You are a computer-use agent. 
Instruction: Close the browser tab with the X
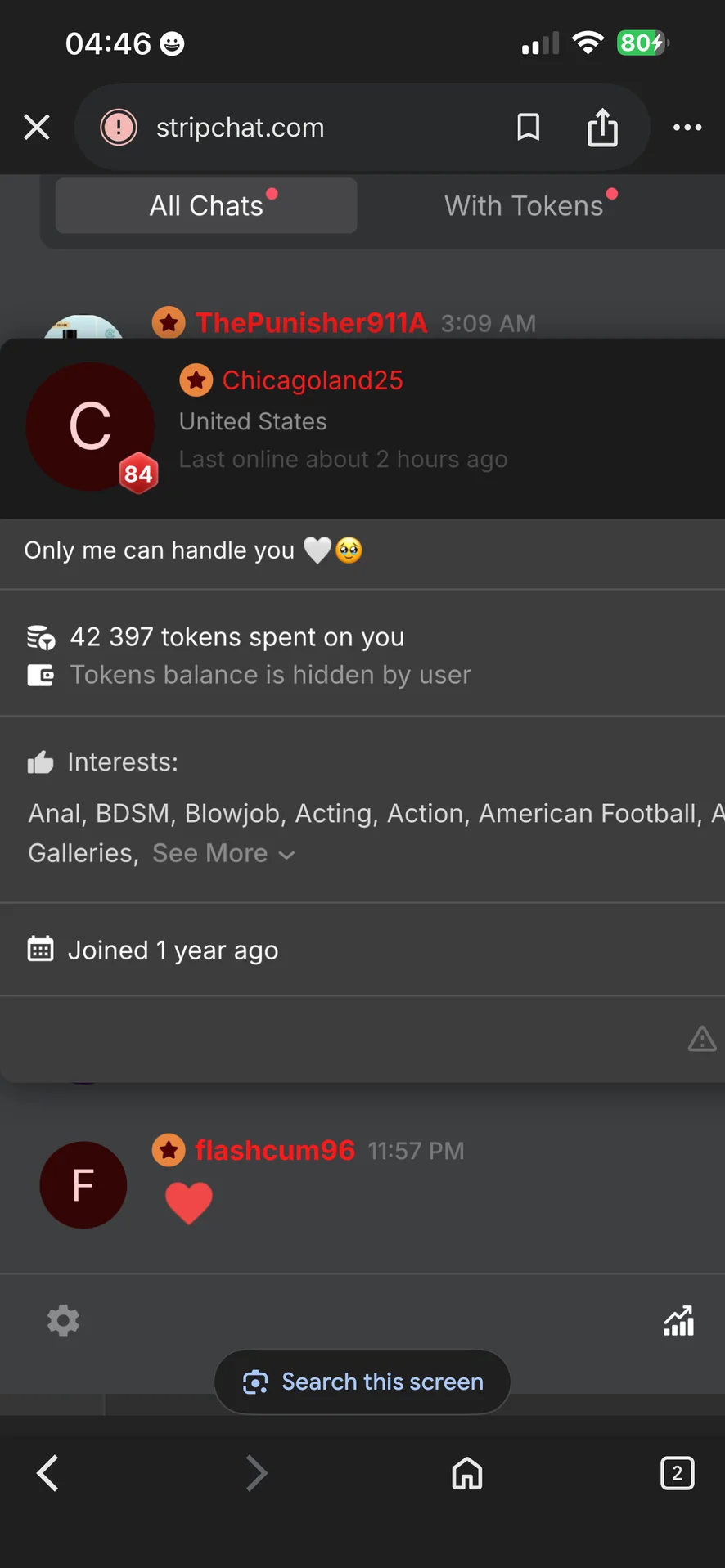[37, 128]
